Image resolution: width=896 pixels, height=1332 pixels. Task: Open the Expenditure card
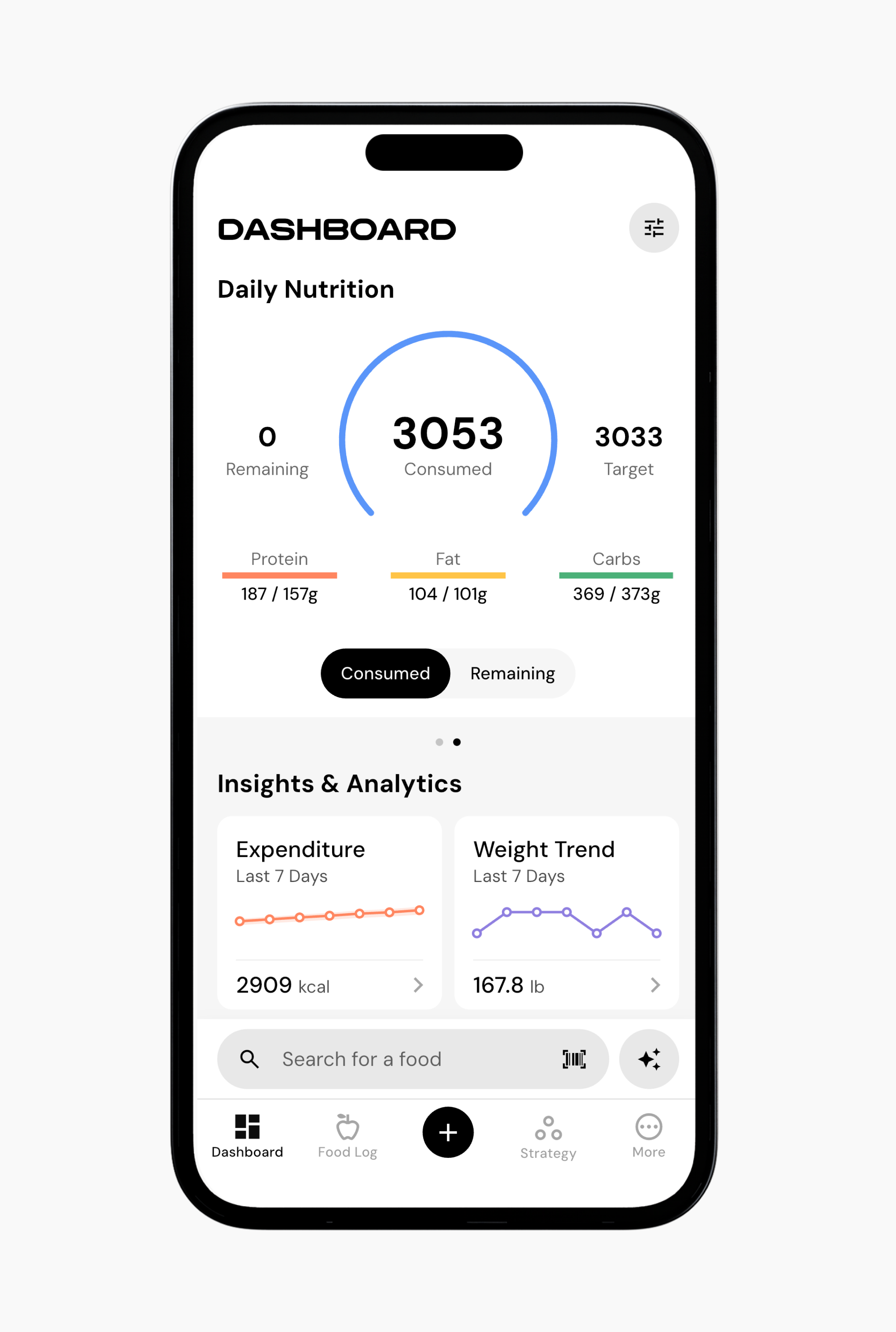point(329,913)
